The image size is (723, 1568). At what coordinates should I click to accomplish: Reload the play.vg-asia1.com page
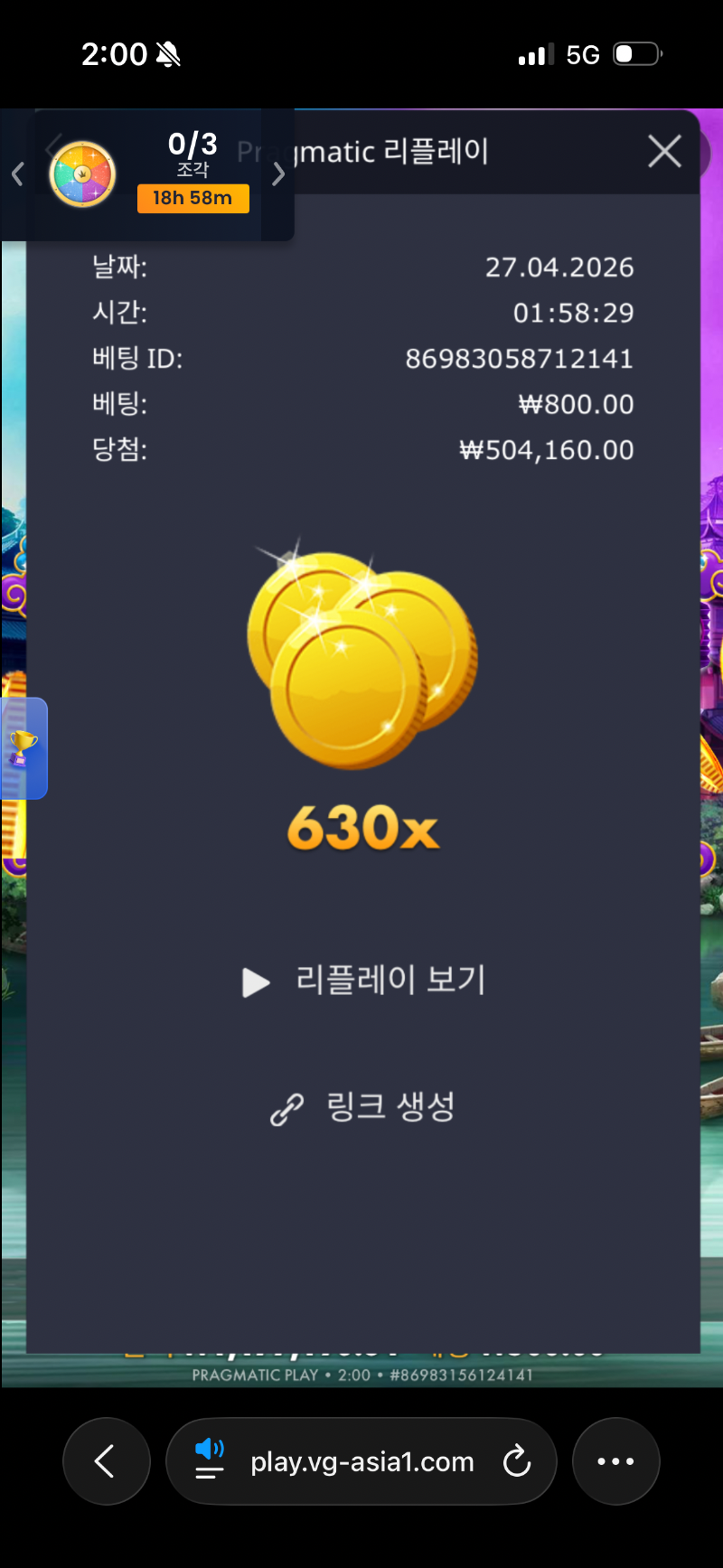pyautogui.click(x=517, y=1461)
